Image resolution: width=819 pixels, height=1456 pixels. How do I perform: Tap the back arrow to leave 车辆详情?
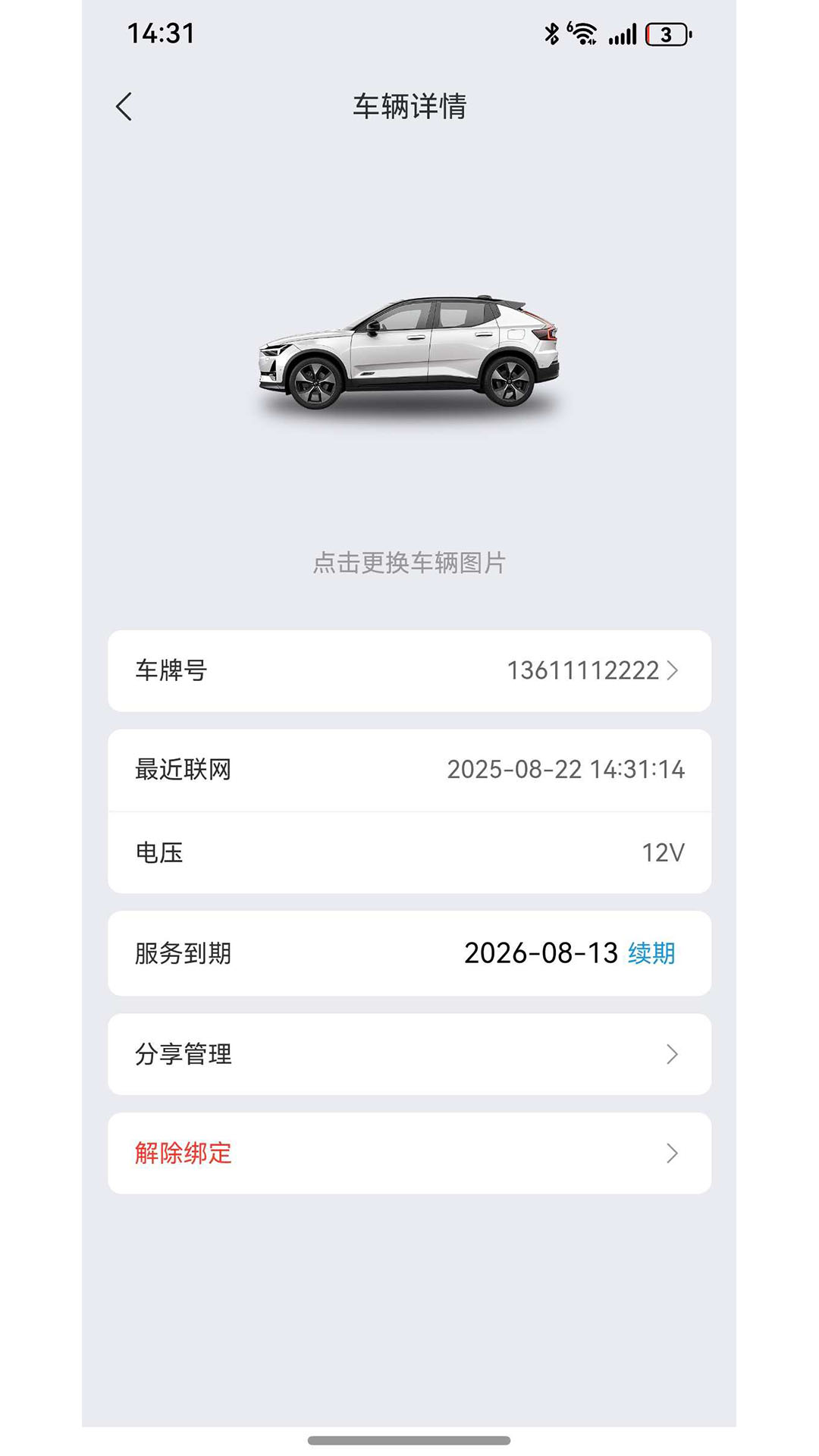tap(124, 107)
